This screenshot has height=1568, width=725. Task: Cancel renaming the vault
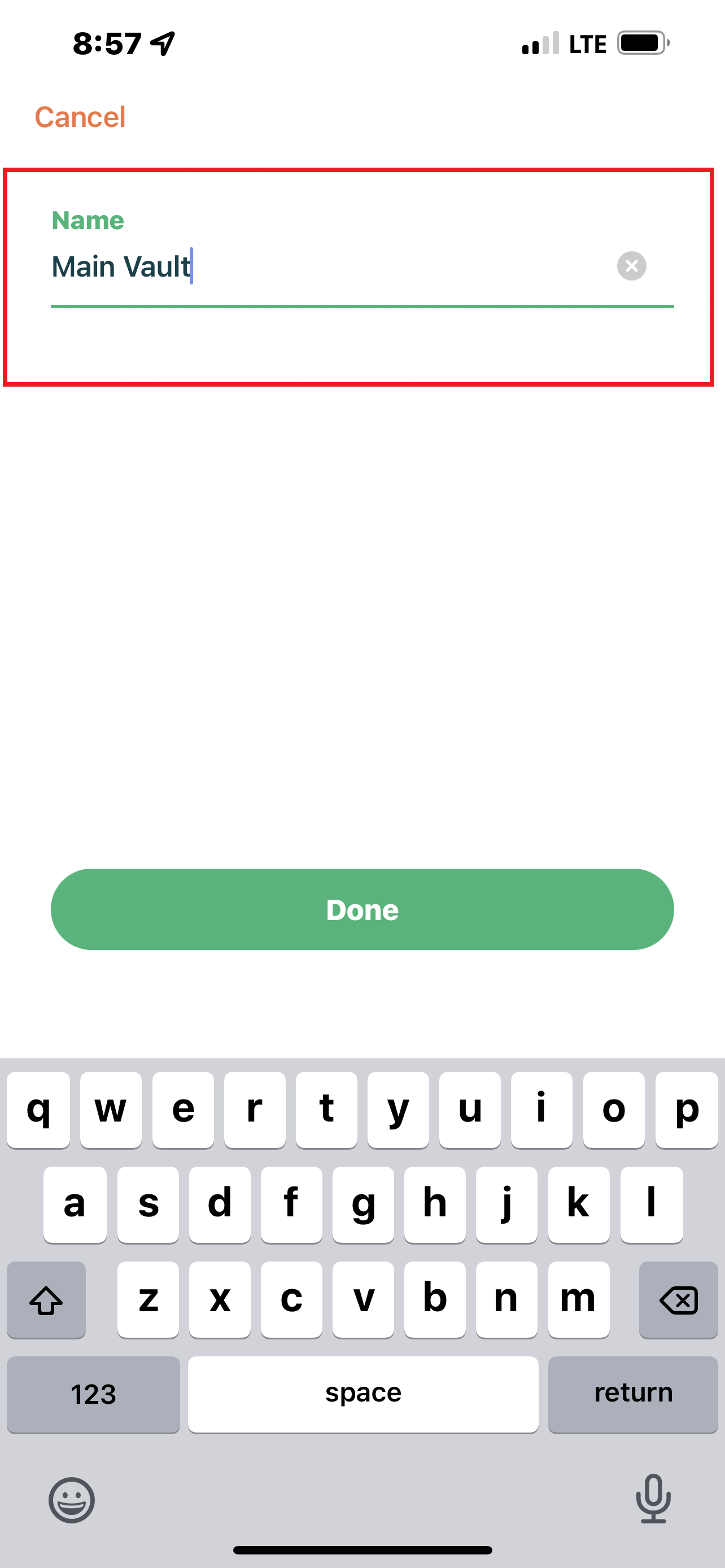(80, 117)
